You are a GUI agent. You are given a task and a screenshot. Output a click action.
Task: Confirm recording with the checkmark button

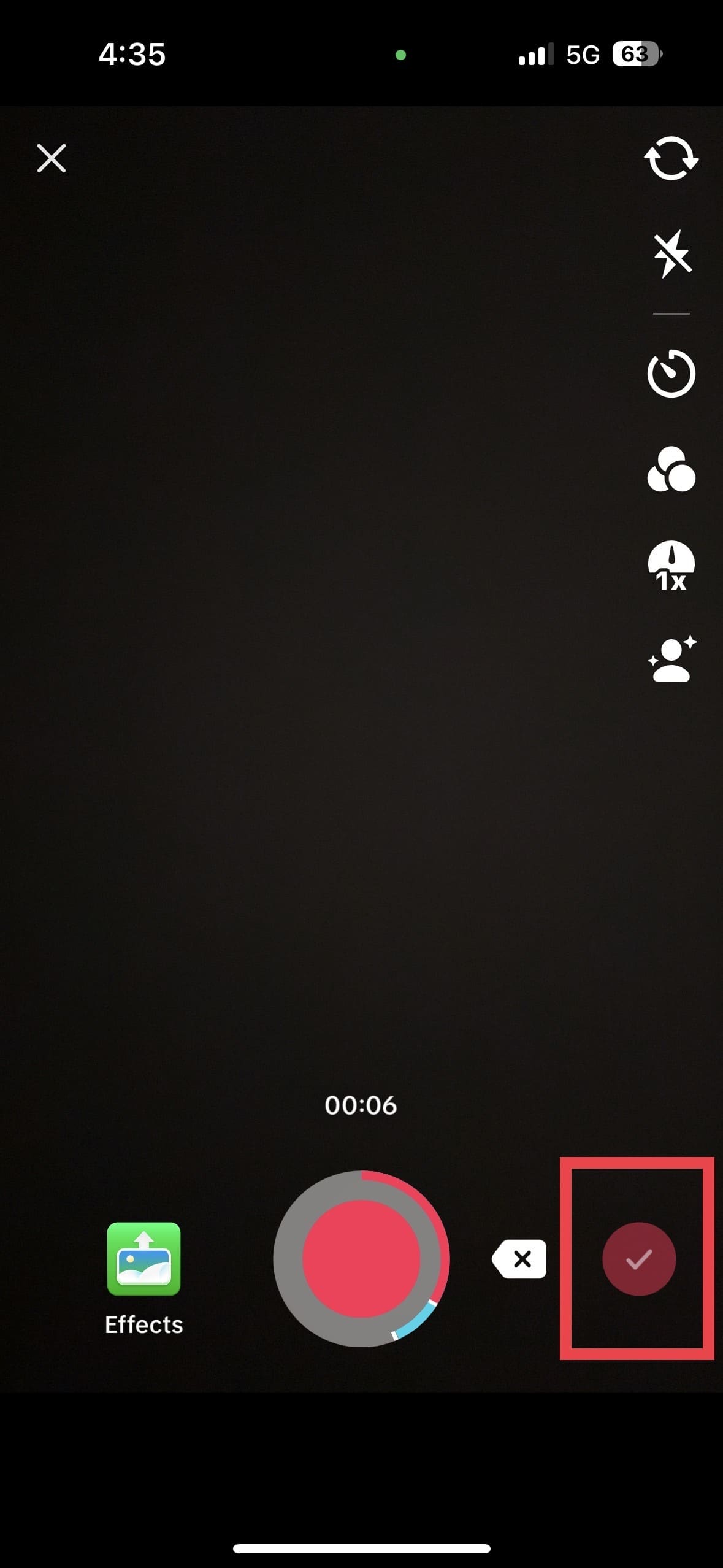point(638,1259)
